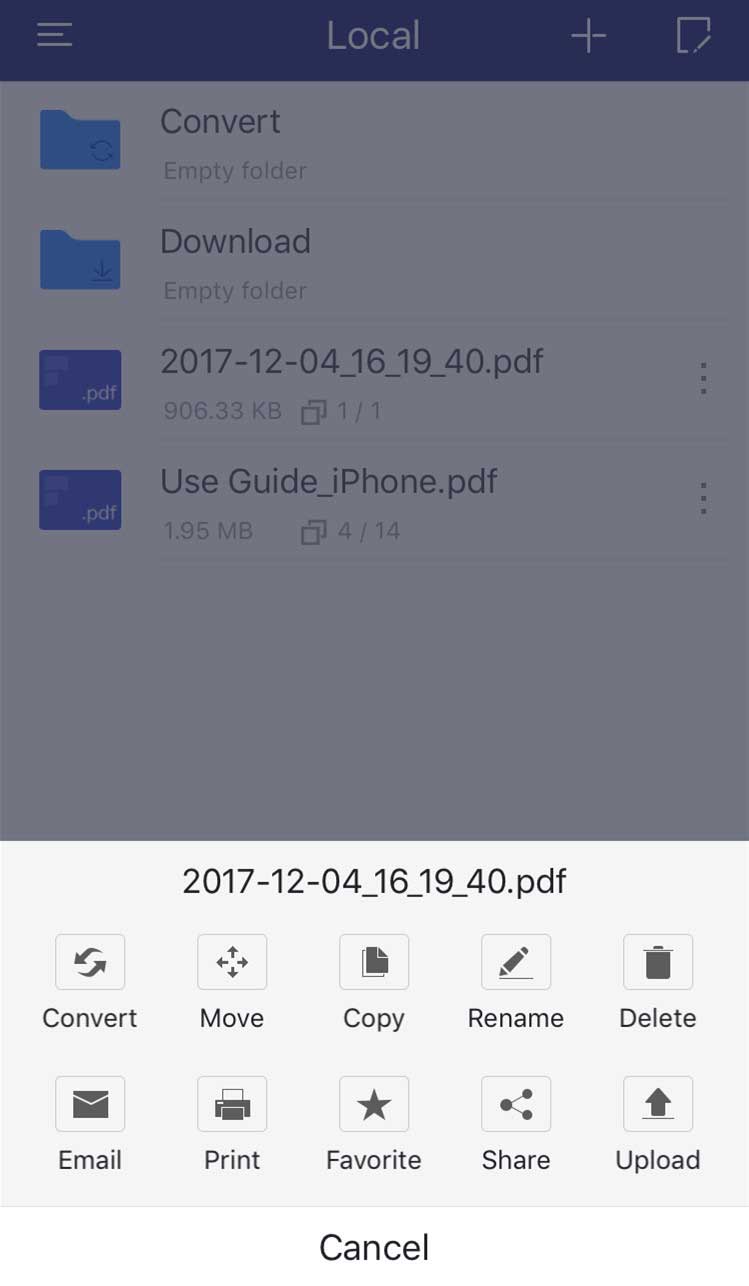Image resolution: width=749 pixels, height=1286 pixels.
Task: Tap the Copy icon to duplicate the file
Action: click(x=373, y=962)
